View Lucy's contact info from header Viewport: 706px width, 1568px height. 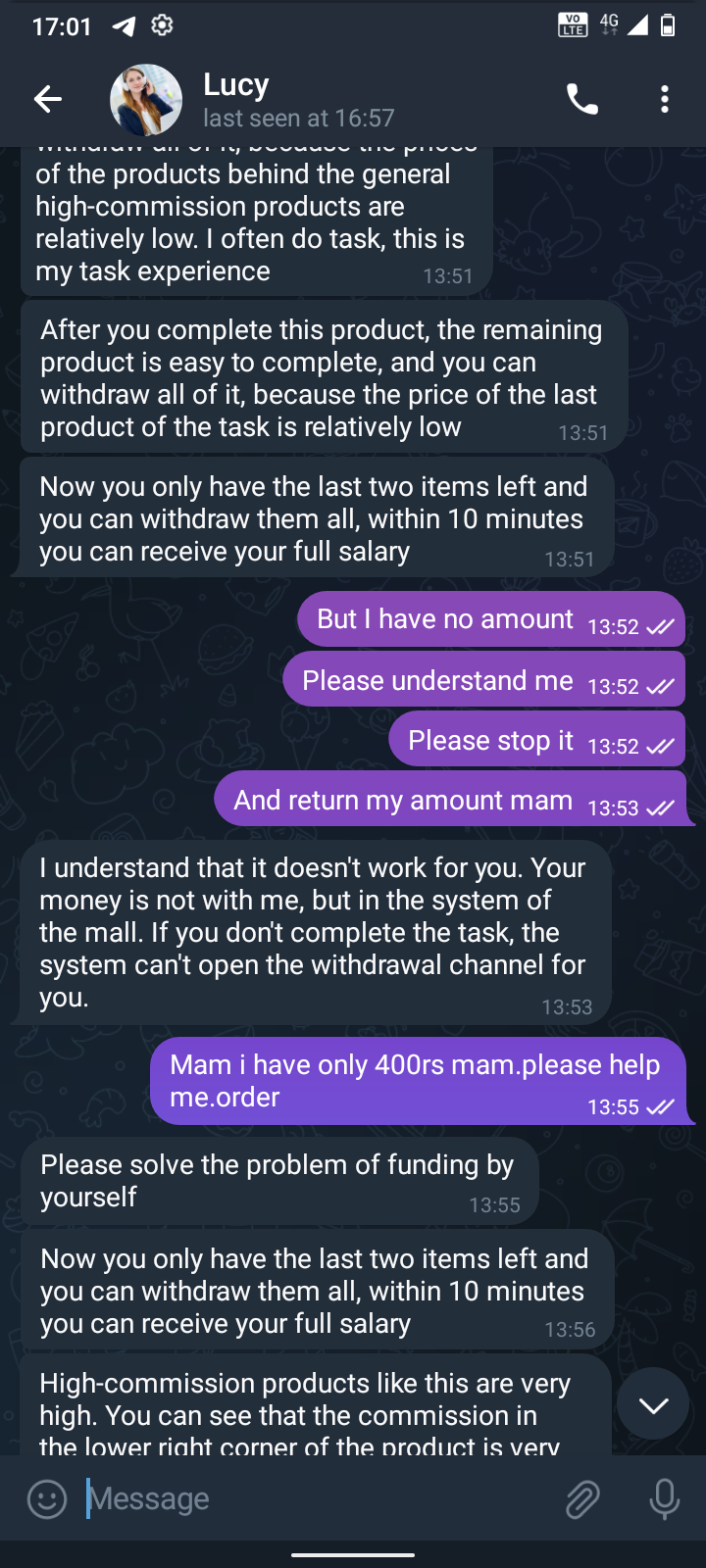298,100
